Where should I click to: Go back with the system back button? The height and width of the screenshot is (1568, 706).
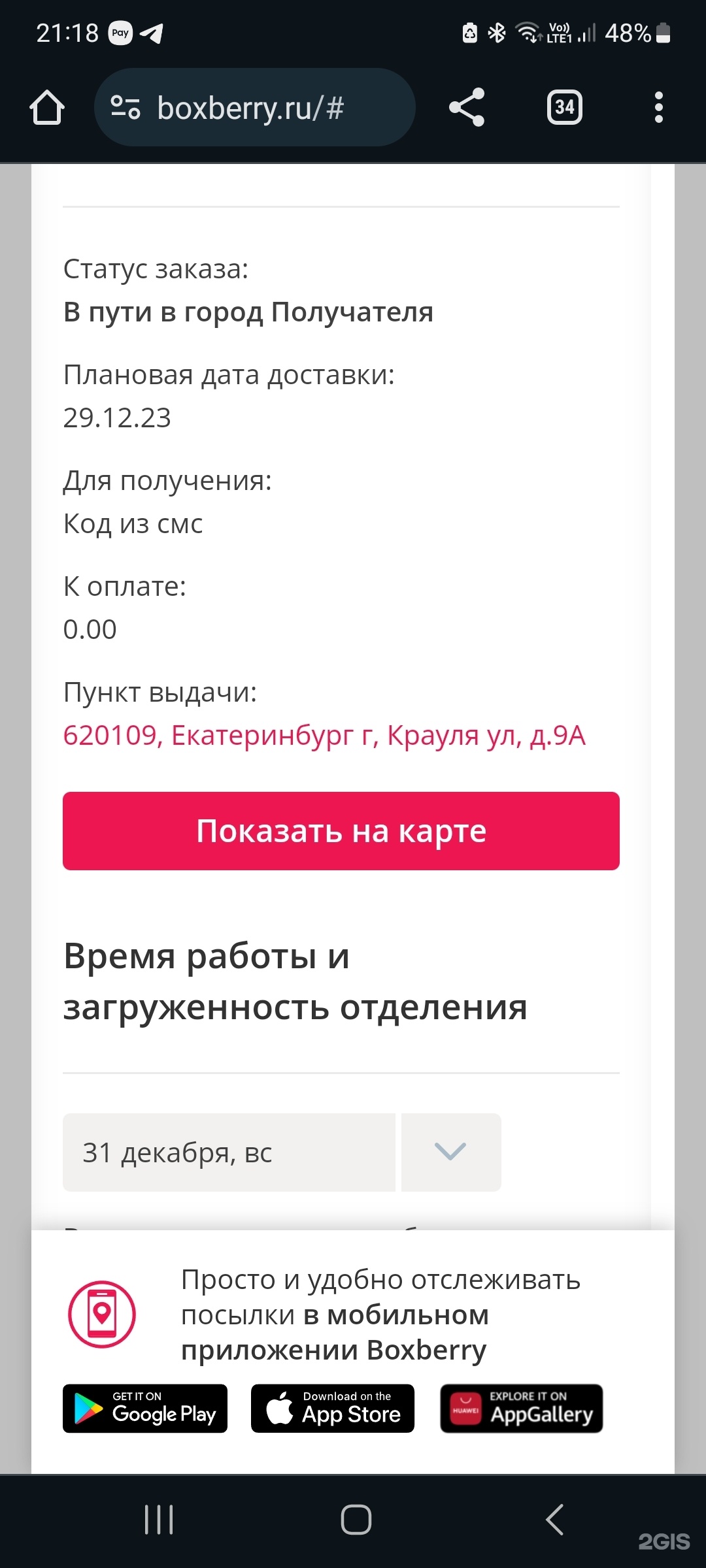click(x=554, y=1520)
